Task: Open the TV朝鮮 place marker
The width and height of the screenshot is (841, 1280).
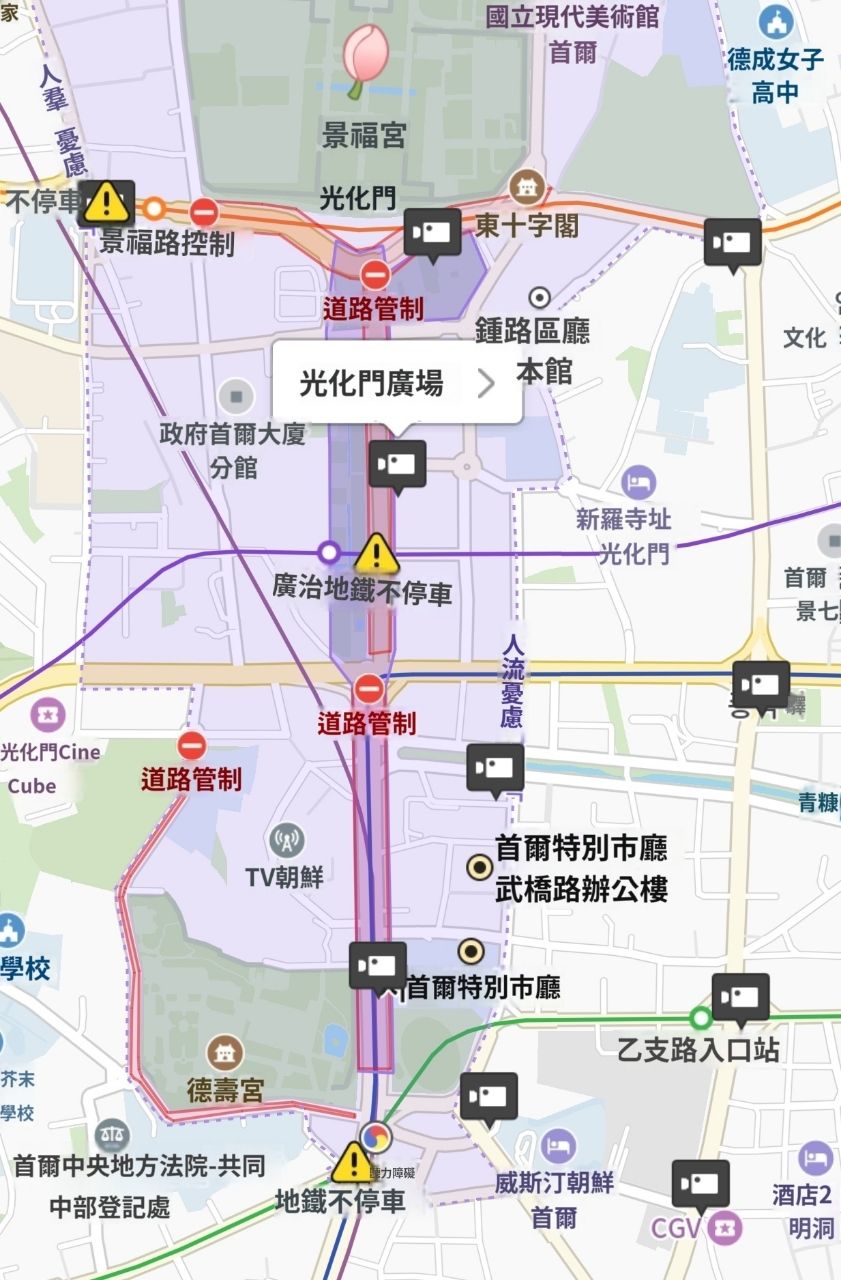Action: coord(286,840)
